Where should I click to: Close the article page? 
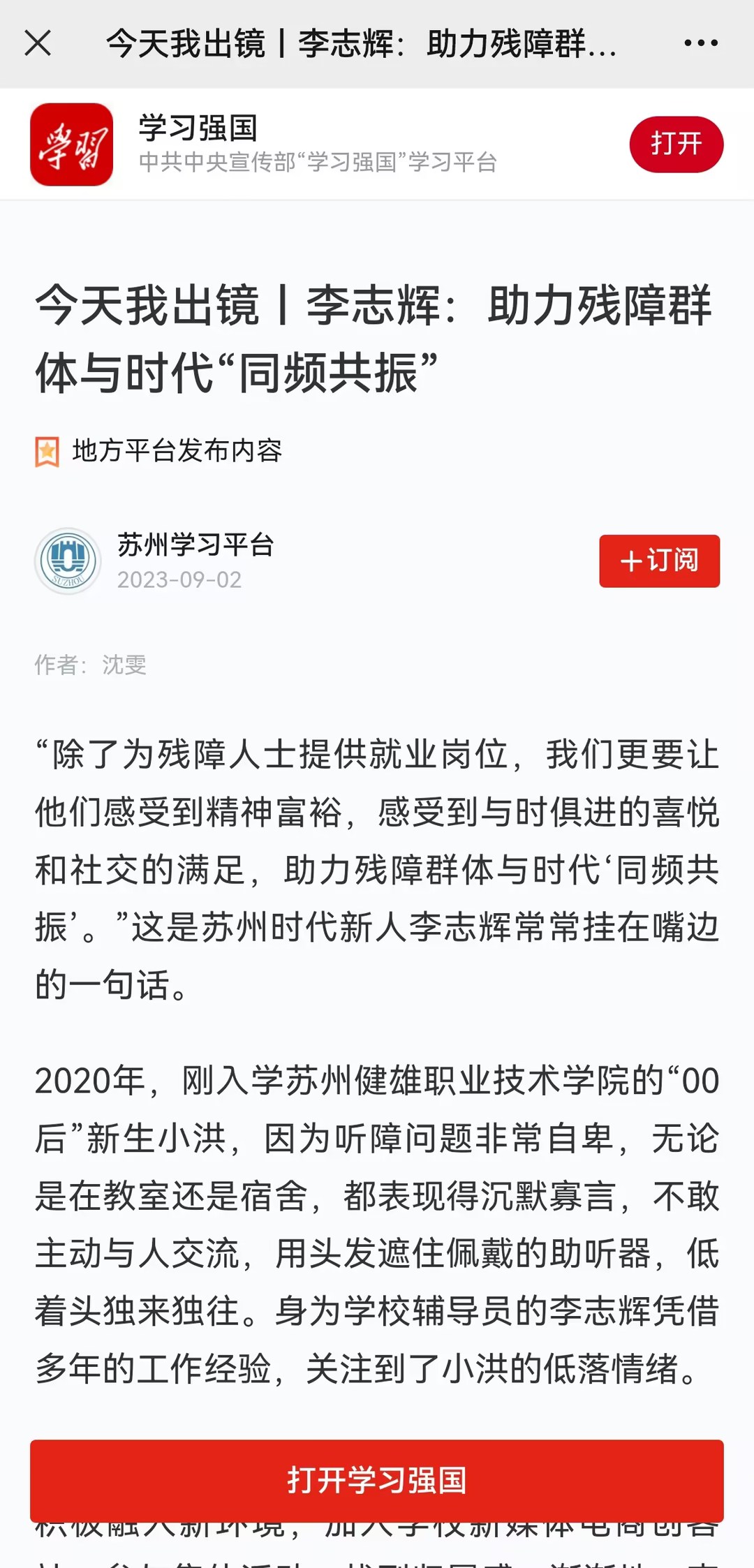point(38,43)
